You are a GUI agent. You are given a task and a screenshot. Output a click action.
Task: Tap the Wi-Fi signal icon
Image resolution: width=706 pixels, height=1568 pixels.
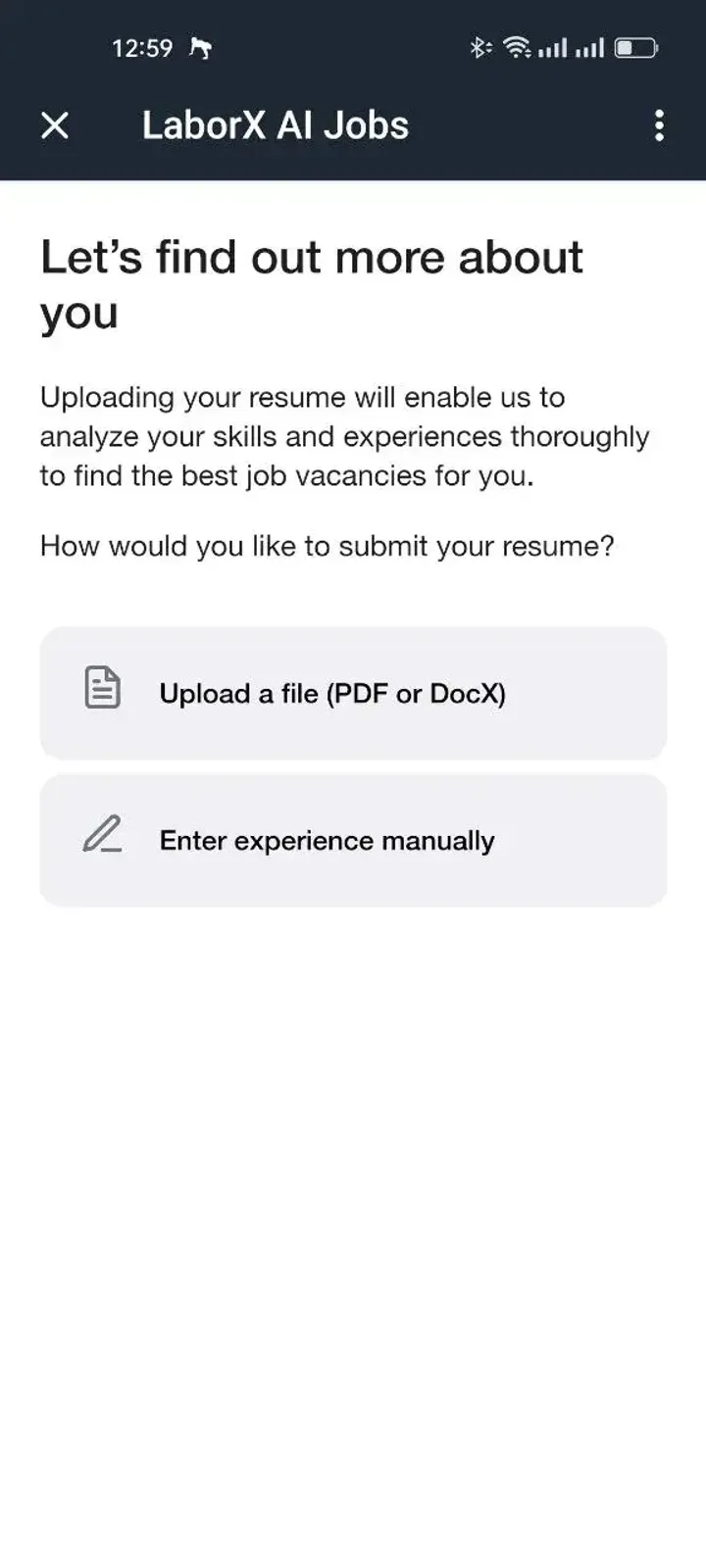pyautogui.click(x=517, y=46)
